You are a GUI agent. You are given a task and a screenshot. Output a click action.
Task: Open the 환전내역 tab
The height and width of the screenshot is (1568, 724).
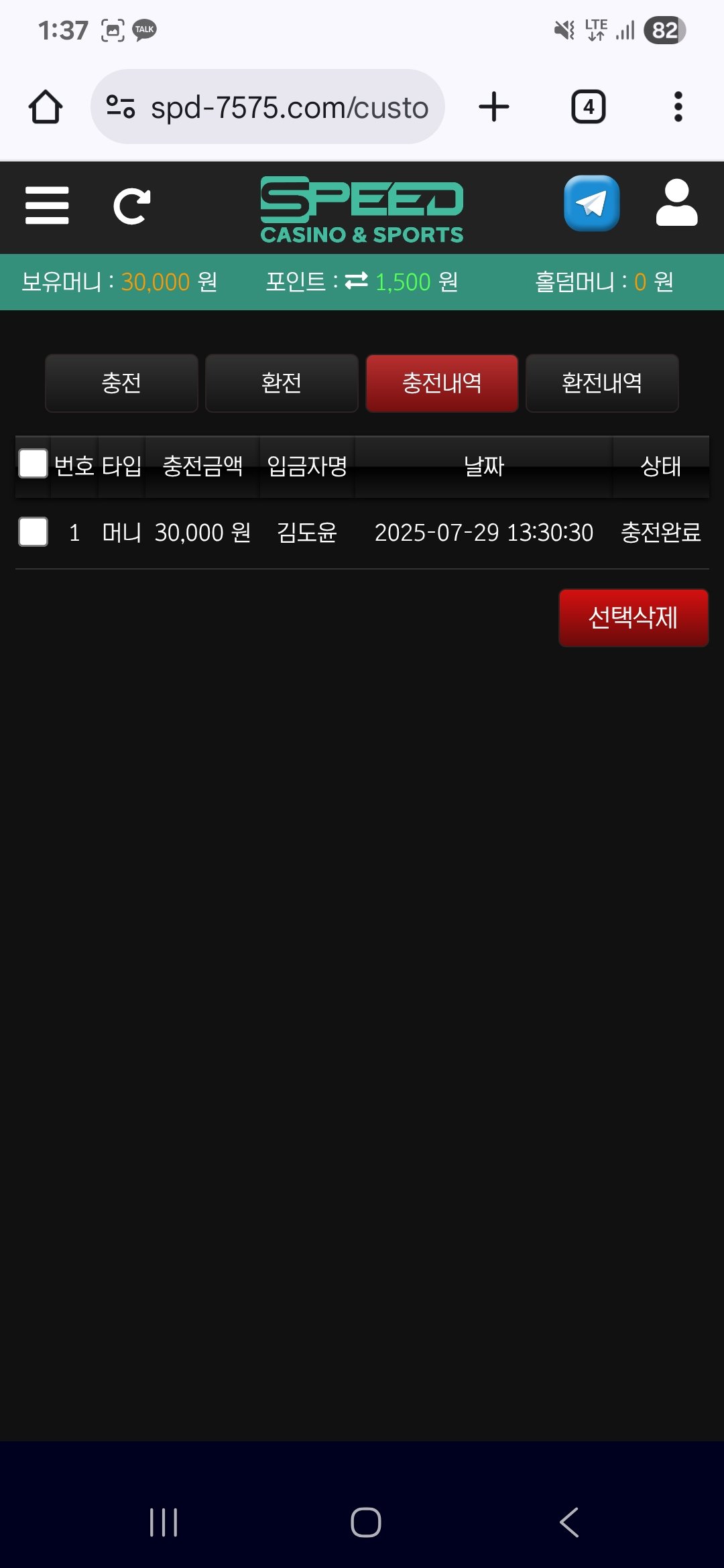tap(602, 383)
